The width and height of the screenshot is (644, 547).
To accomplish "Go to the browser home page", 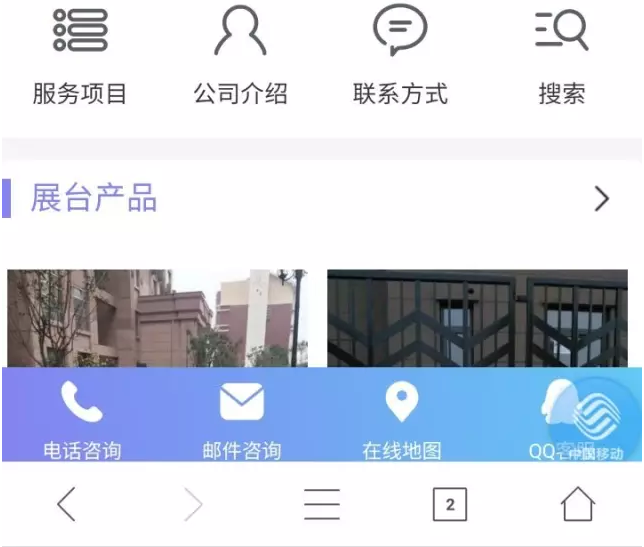I will point(578,505).
